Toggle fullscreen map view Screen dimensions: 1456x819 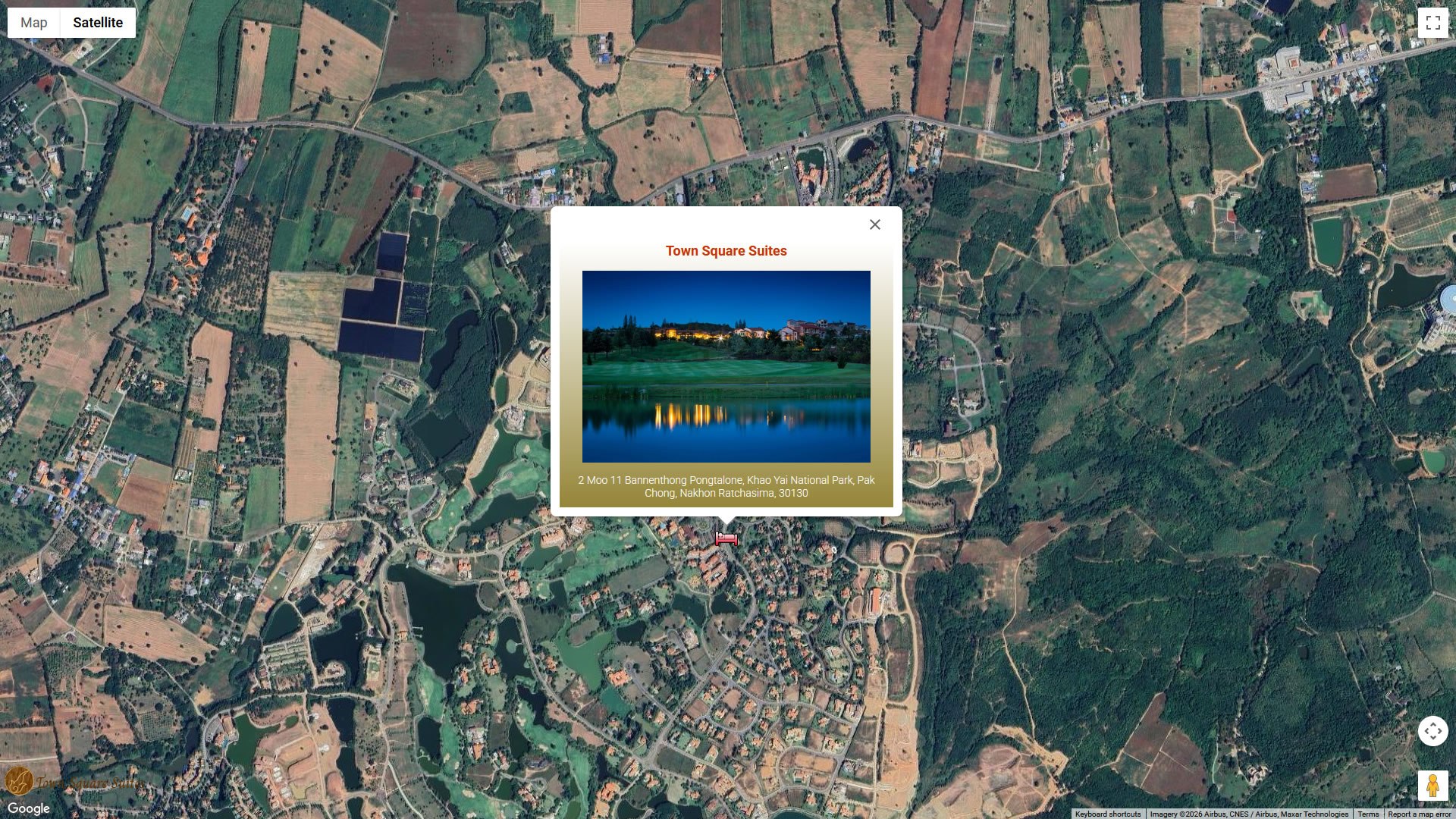[1432, 23]
